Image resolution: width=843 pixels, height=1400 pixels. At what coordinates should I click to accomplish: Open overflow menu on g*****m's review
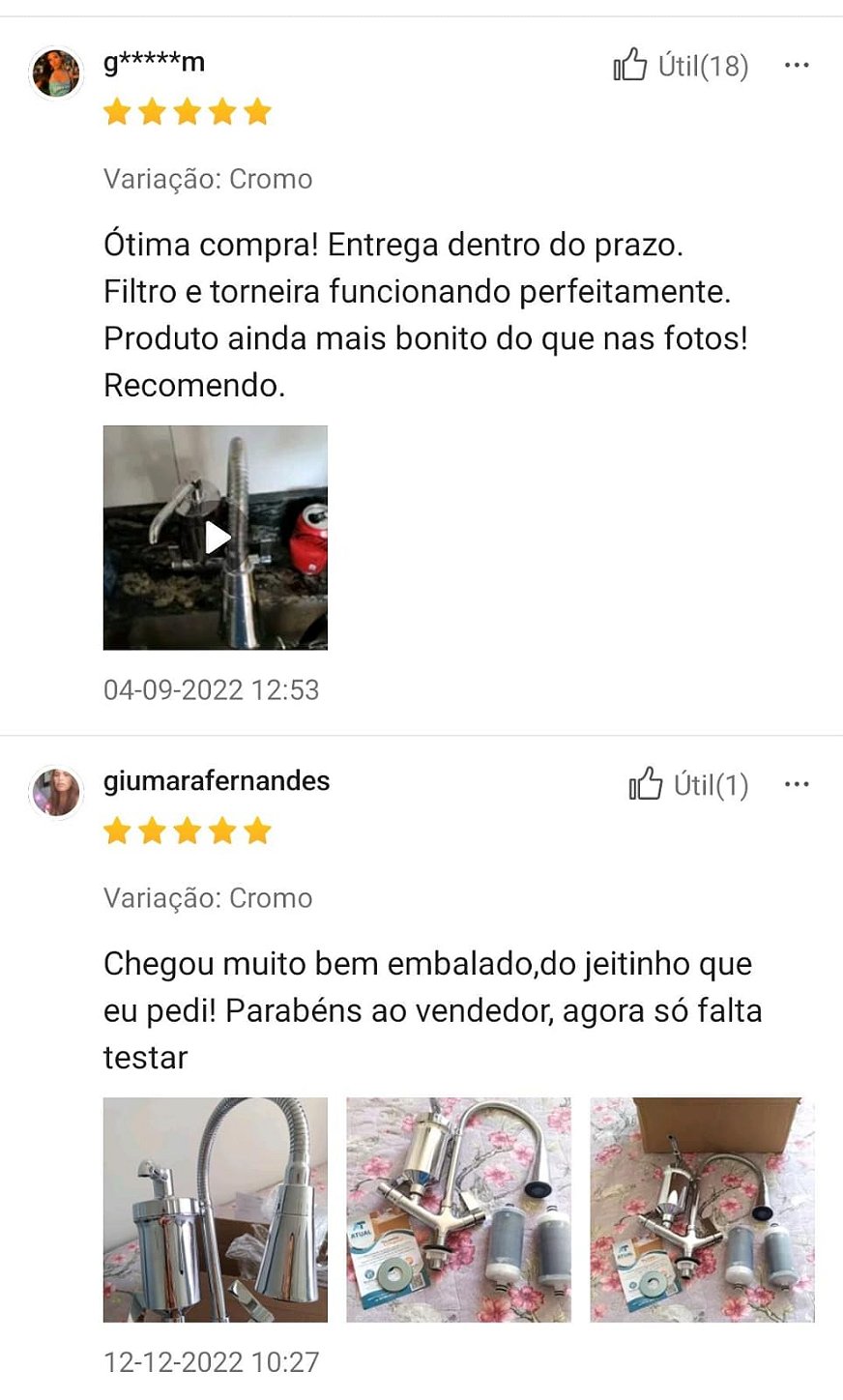[x=797, y=66]
